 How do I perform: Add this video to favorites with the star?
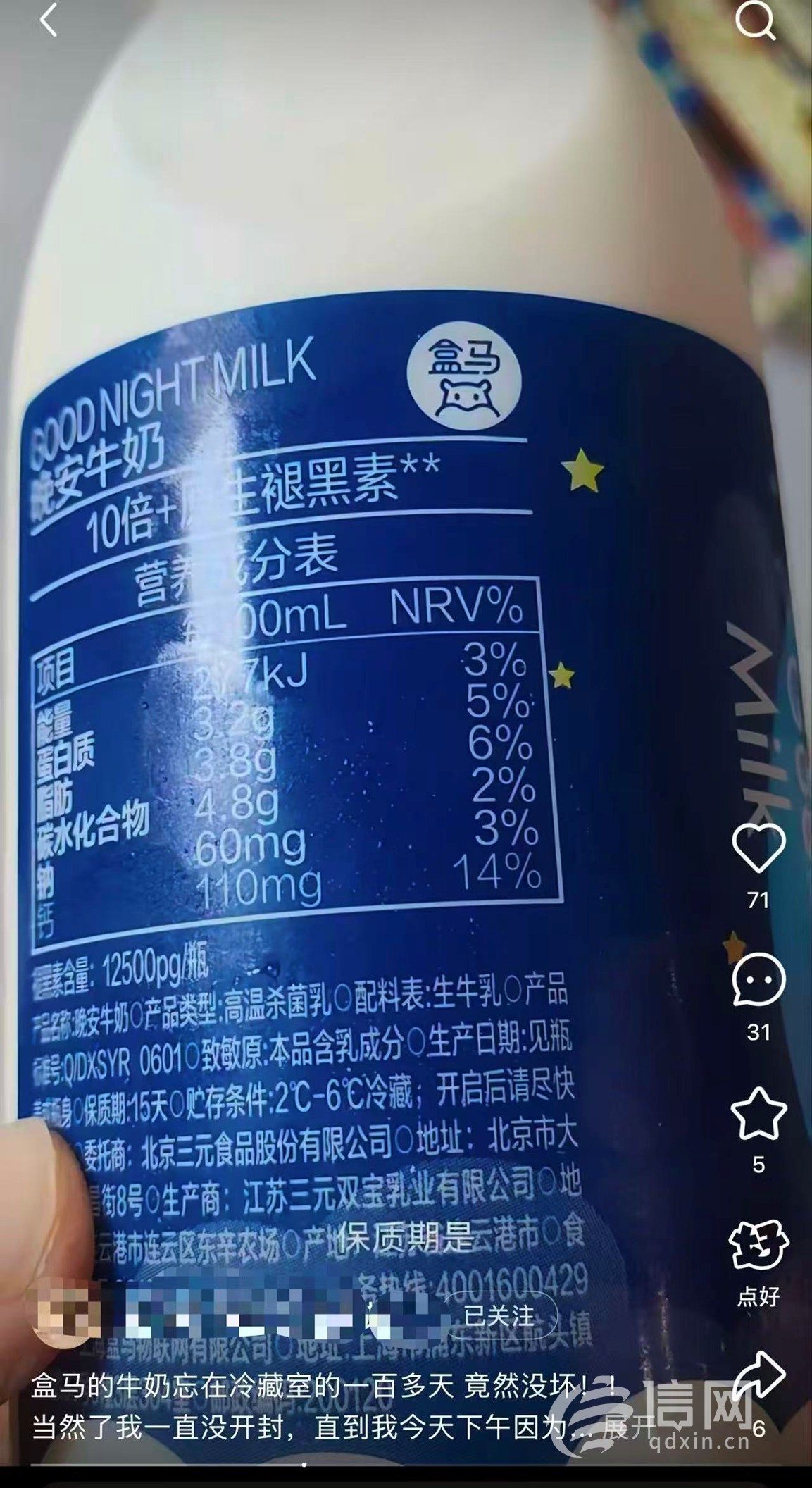(758, 1113)
